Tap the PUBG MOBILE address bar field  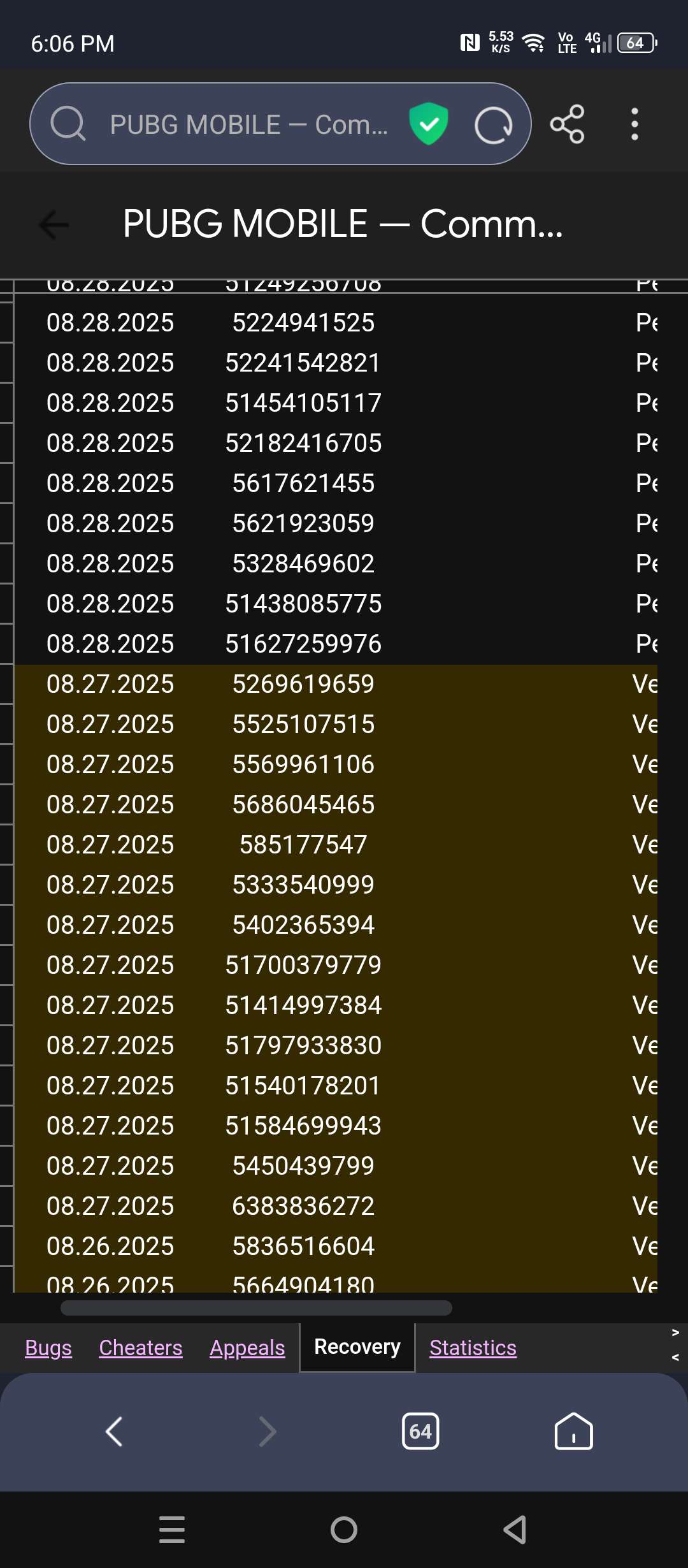[248, 124]
